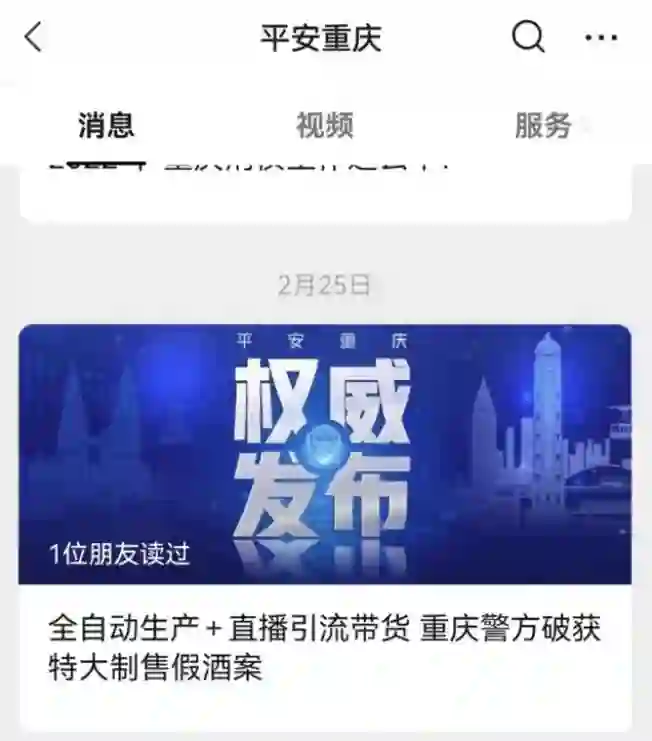Switch to the 视频 tab
This screenshot has height=741, width=652.
coord(324,125)
